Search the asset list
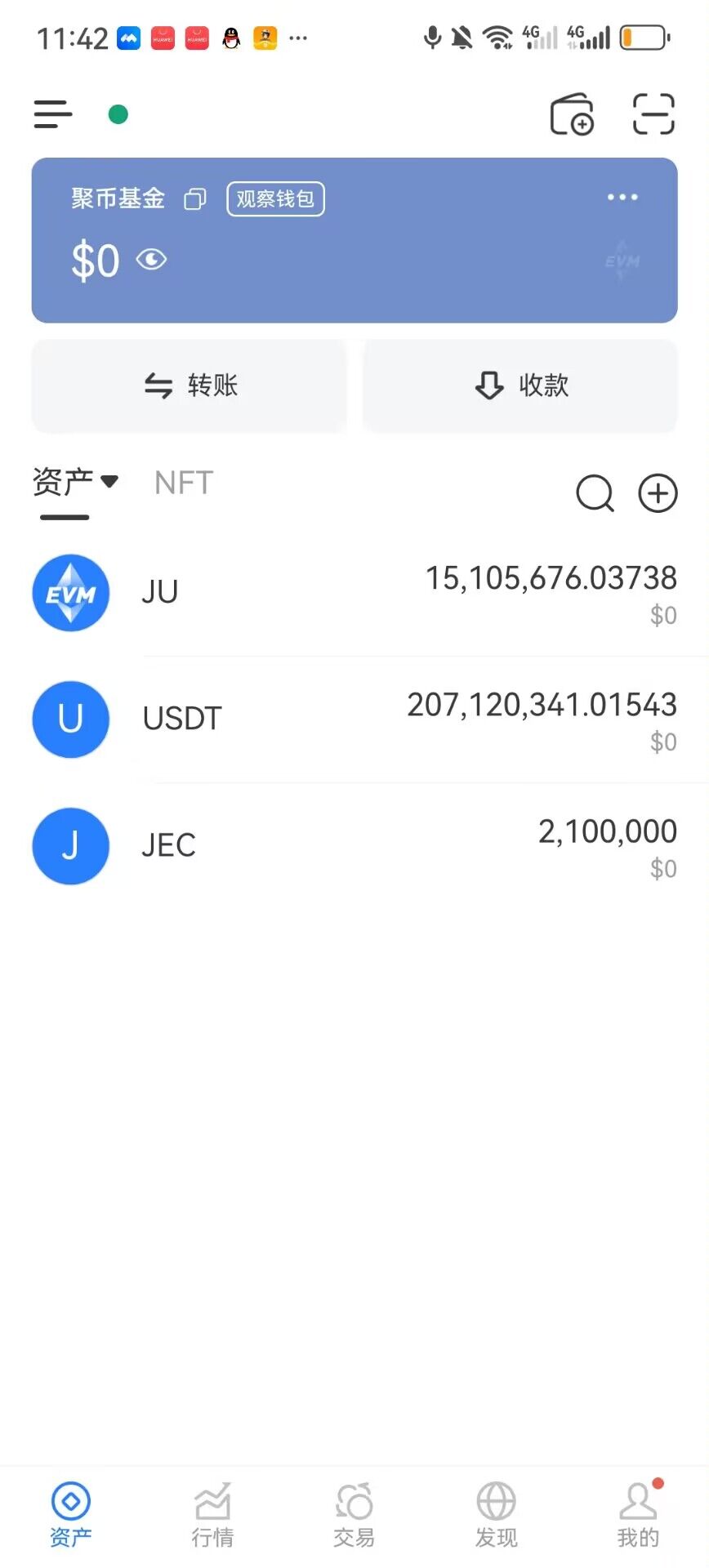This screenshot has height=1568, width=709. [595, 493]
